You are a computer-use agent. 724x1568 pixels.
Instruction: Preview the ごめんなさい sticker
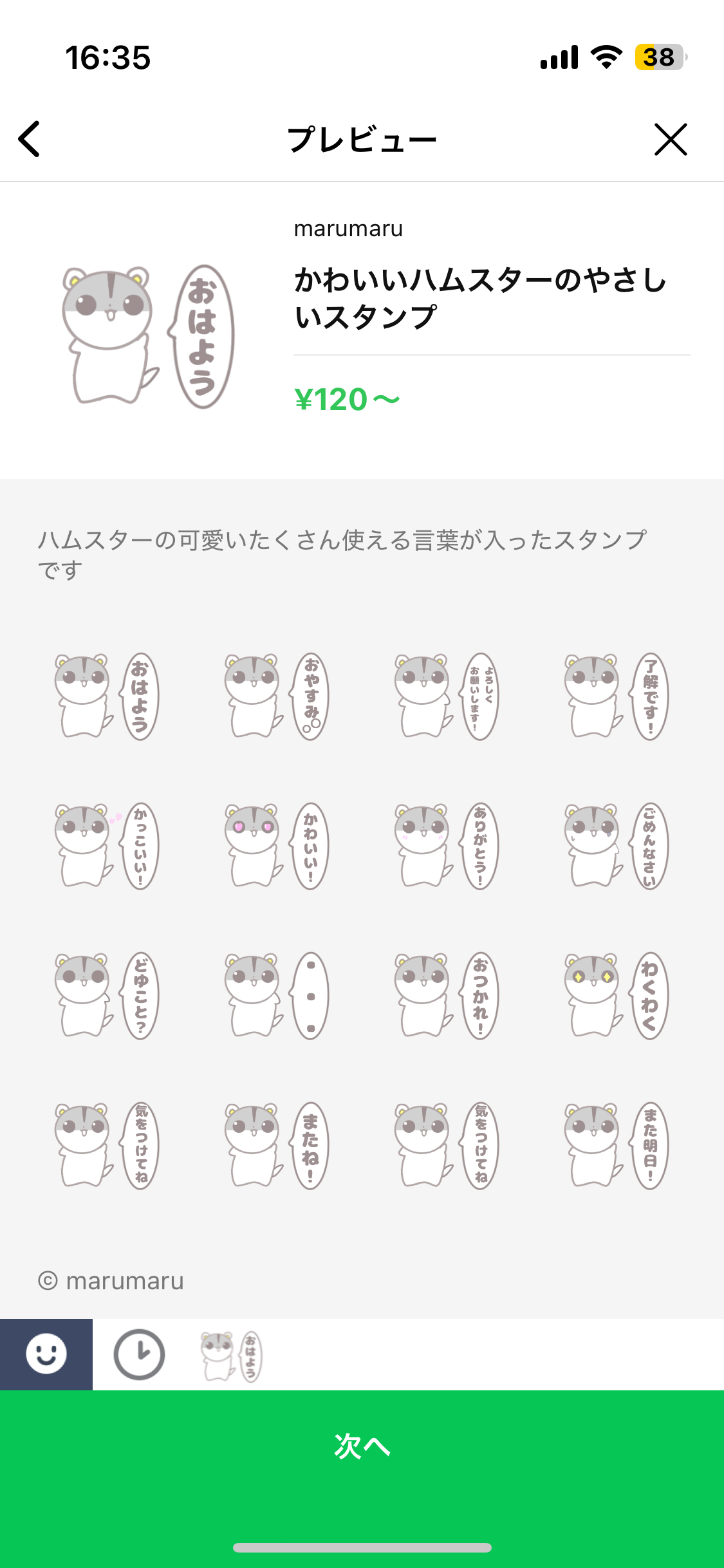pos(617,846)
